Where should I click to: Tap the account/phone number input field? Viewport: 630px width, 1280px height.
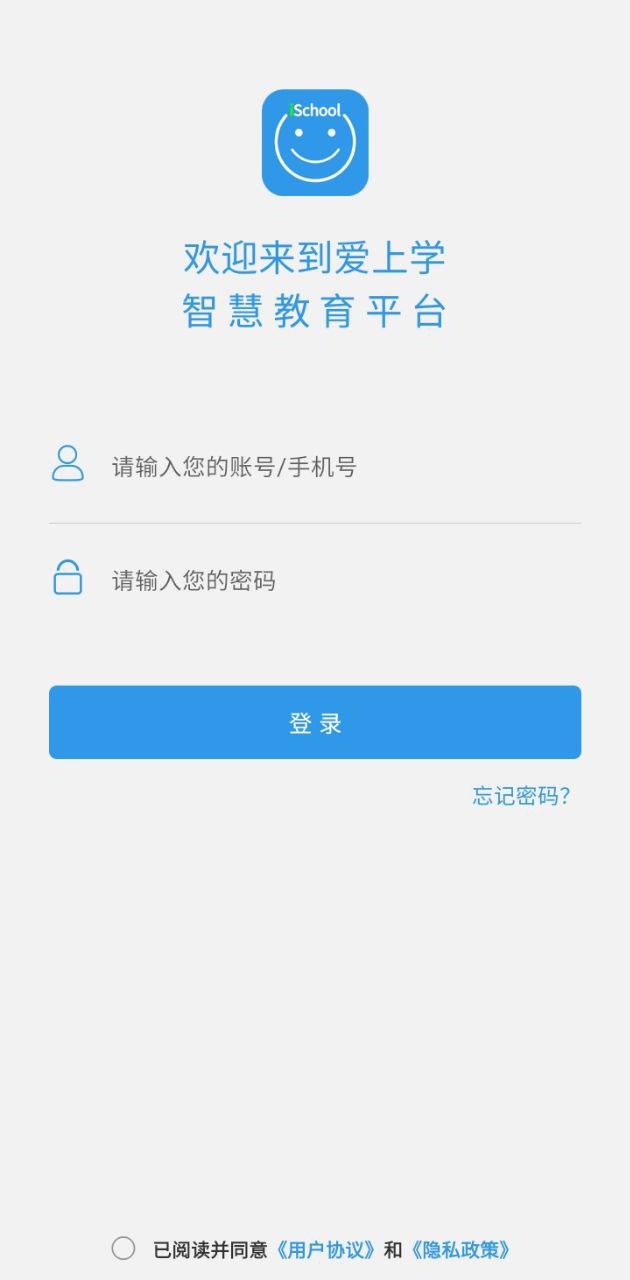click(340, 467)
